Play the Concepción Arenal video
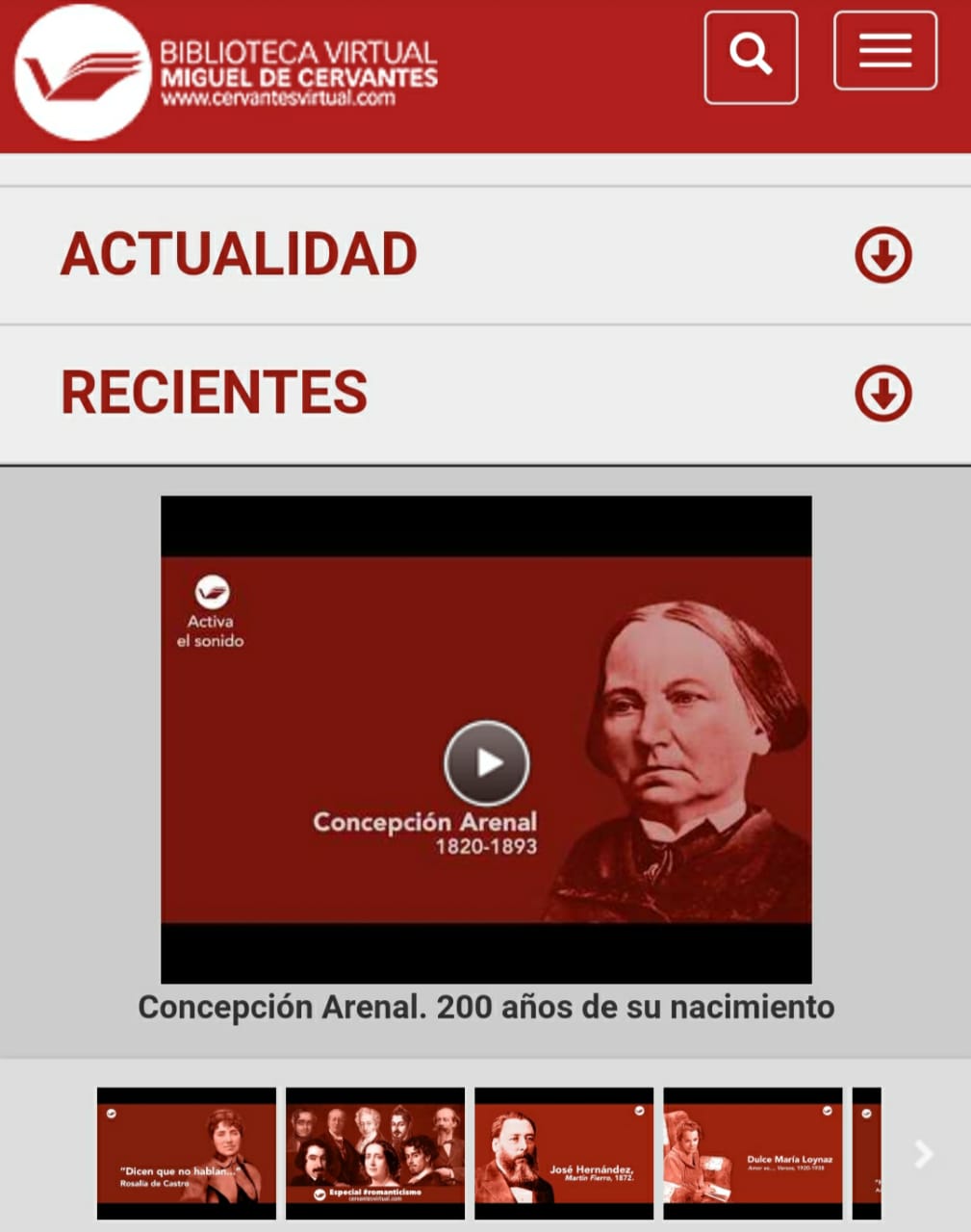 click(486, 762)
